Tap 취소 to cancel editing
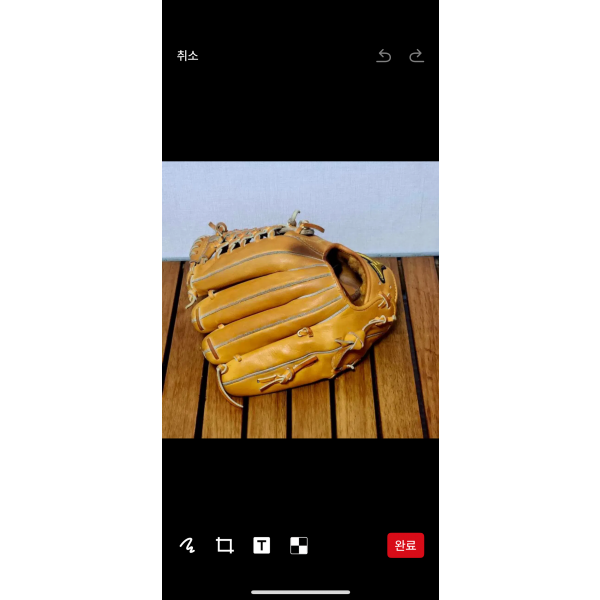The width and height of the screenshot is (600, 600). coord(188,56)
